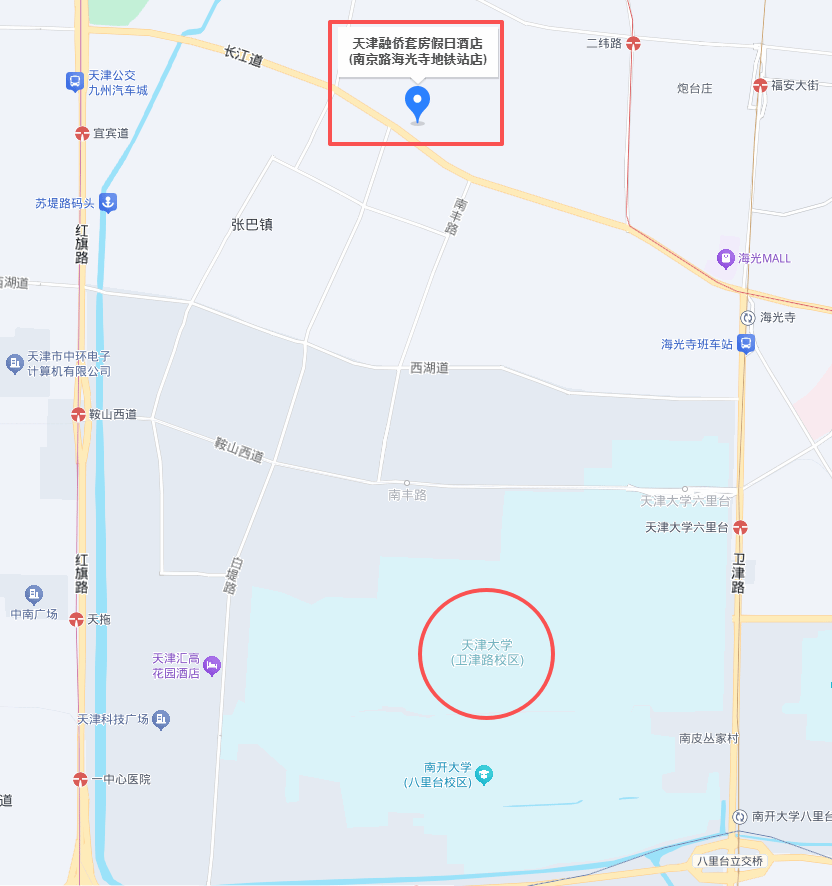
Task: Tap the blue hotel location pin
Action: click(417, 103)
